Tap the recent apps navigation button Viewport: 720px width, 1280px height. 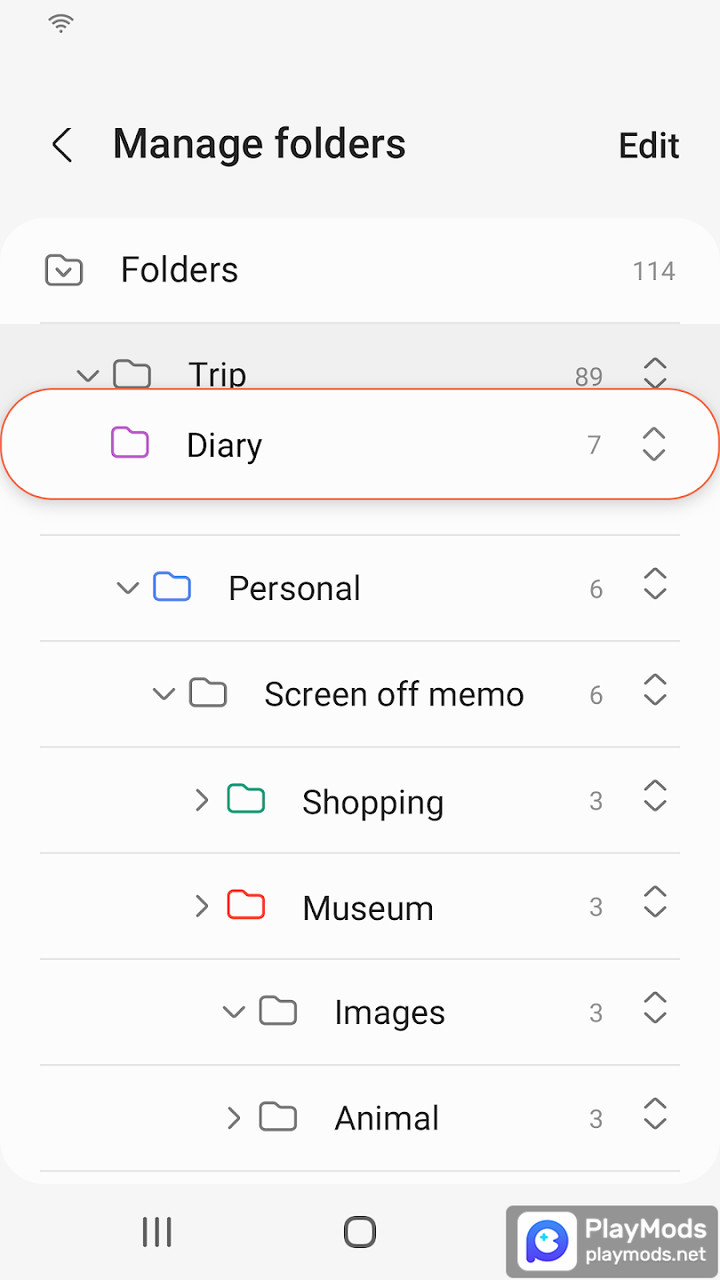pyautogui.click(x=156, y=1232)
